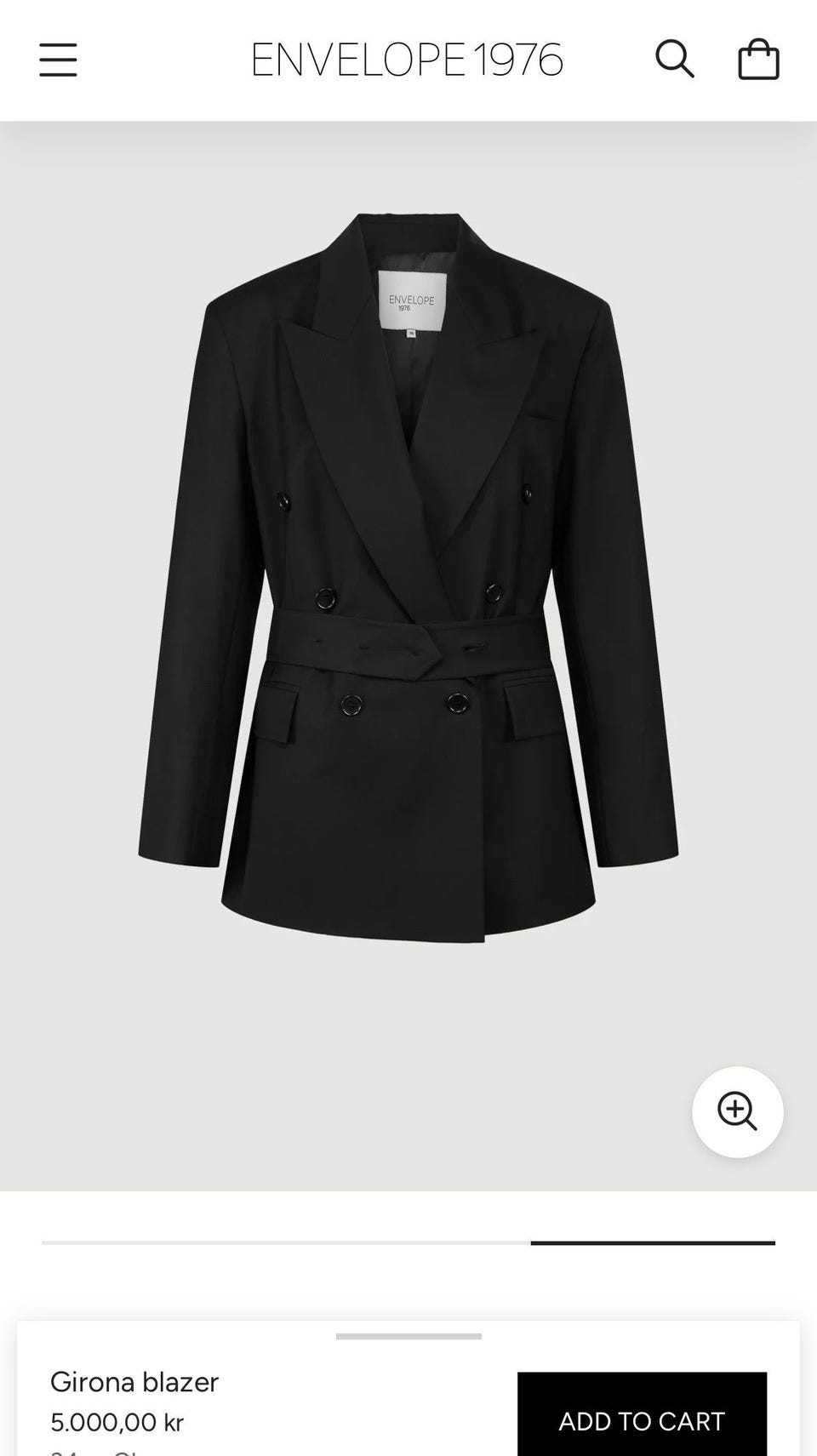Add Girona blazer to cart
817x1456 pixels.
pos(642,1413)
